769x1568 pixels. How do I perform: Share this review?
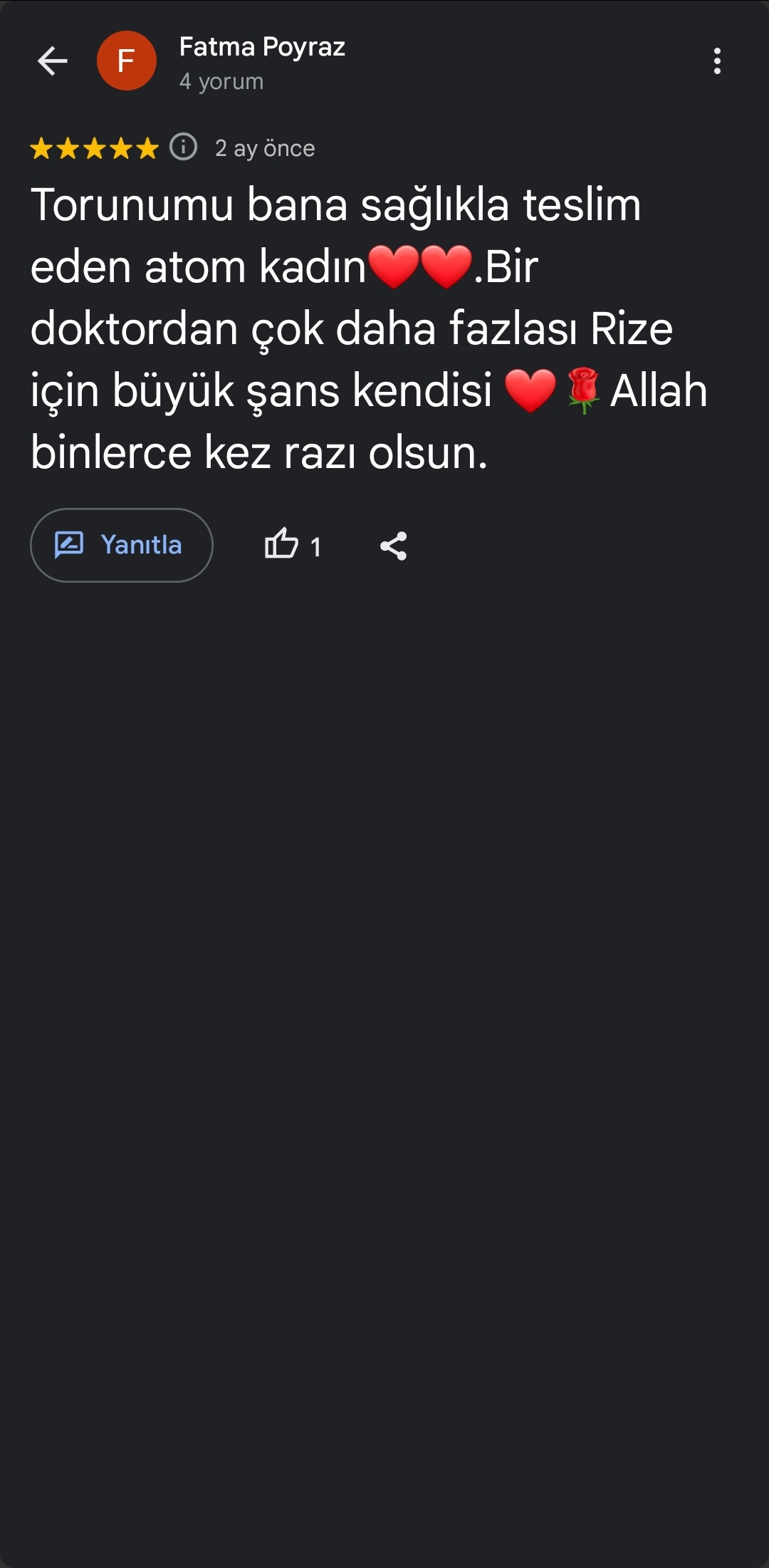tap(393, 546)
